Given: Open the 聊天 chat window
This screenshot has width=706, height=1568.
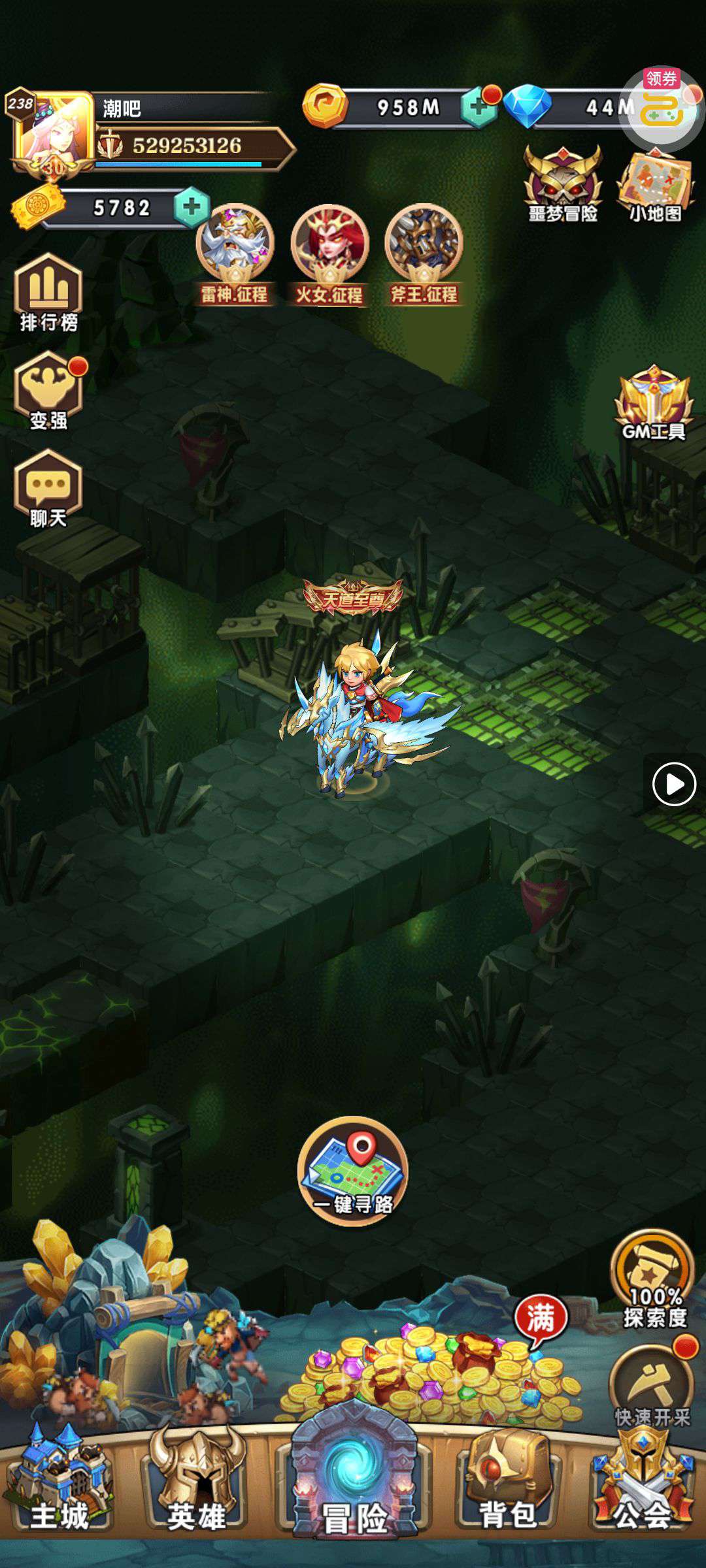Looking at the screenshot, I should point(48,489).
